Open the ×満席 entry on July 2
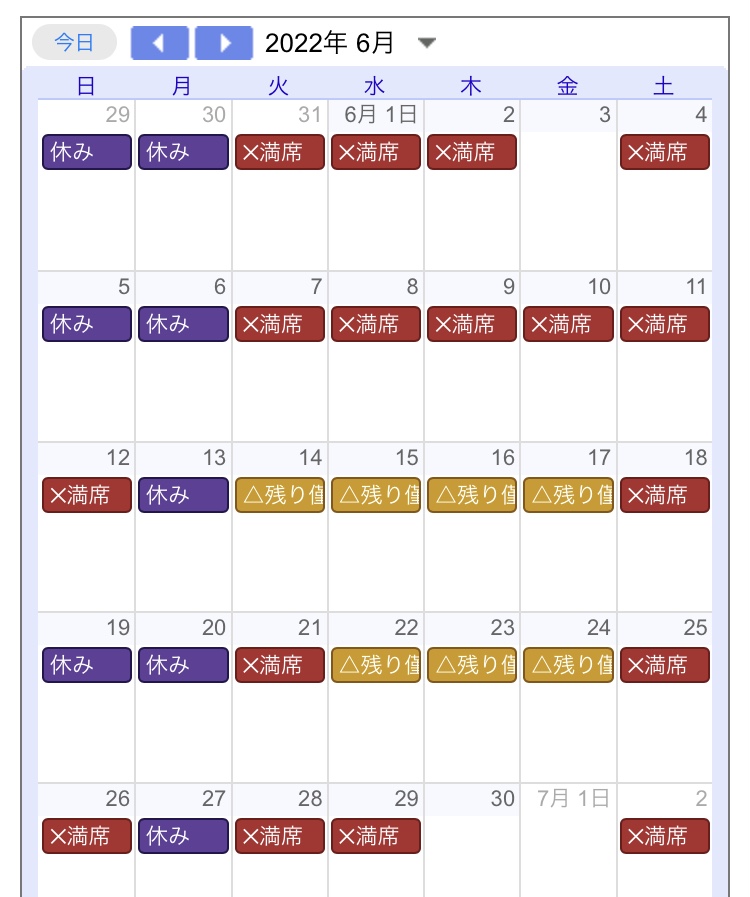The height and width of the screenshot is (897, 750). [665, 836]
